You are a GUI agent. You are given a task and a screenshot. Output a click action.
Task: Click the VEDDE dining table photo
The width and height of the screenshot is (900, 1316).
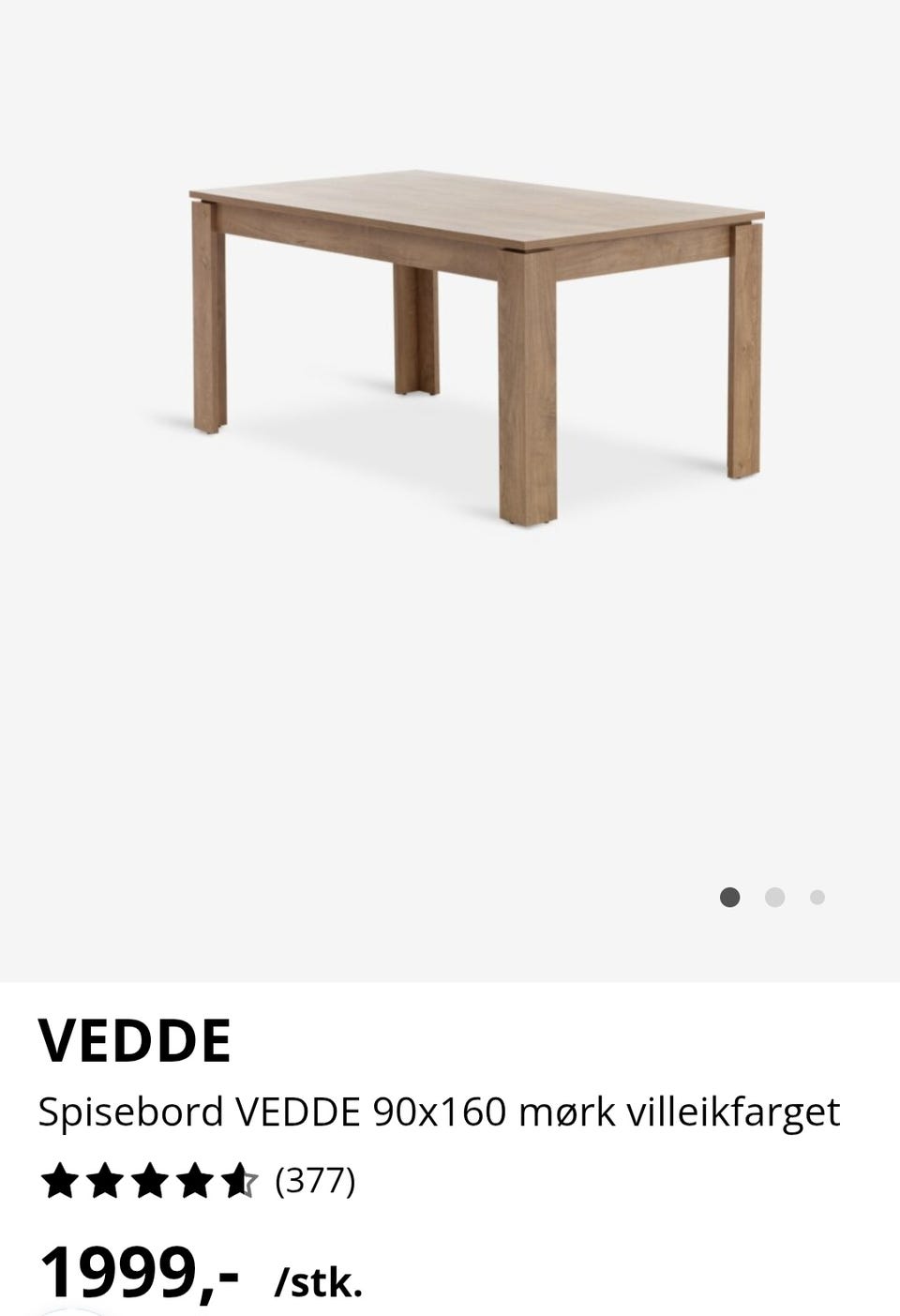469,347
